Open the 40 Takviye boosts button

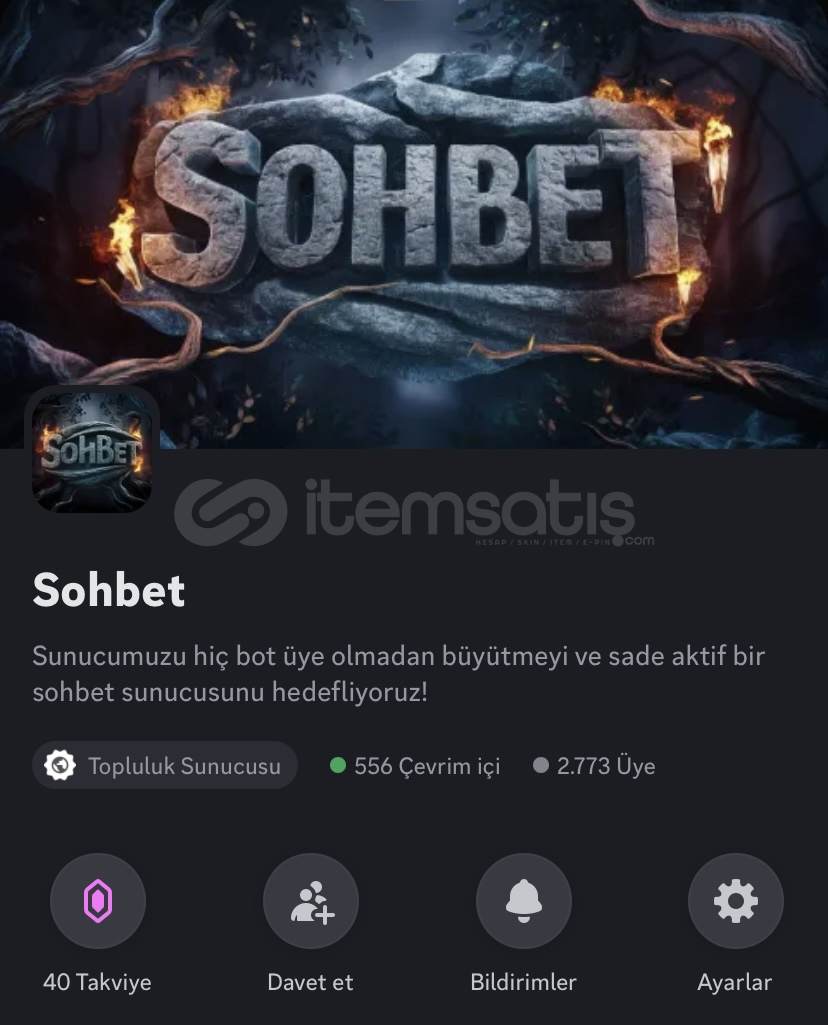(x=97, y=901)
